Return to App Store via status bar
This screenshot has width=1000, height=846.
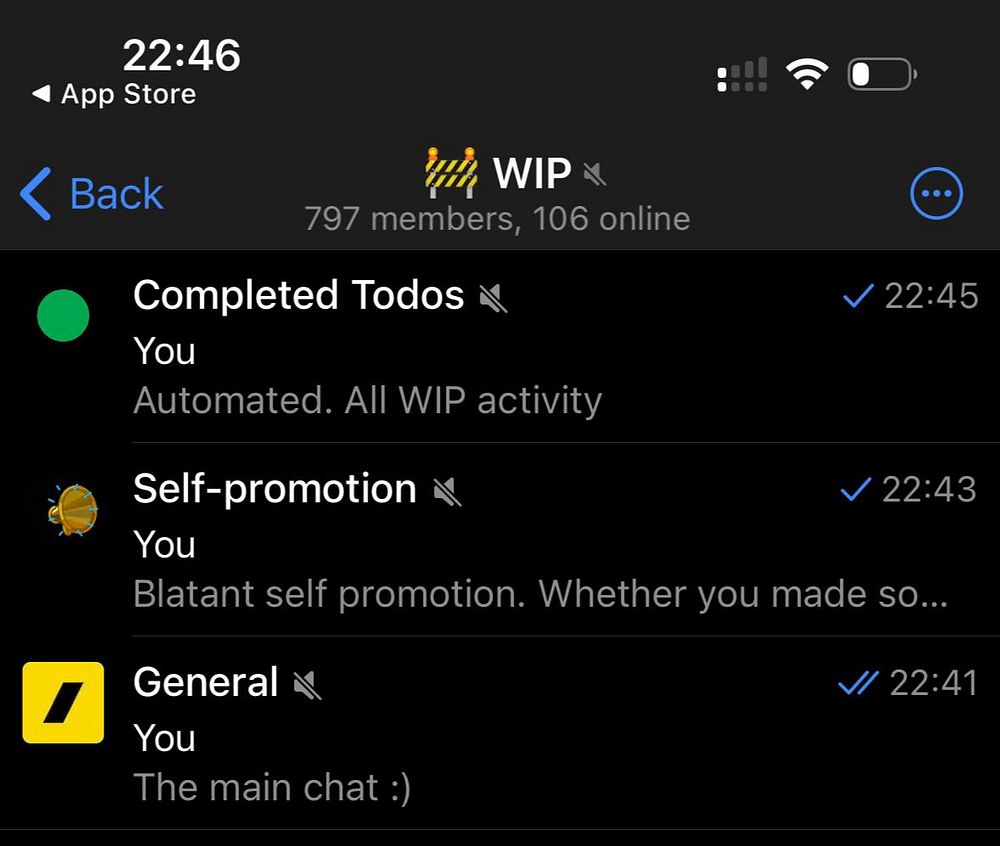click(114, 95)
